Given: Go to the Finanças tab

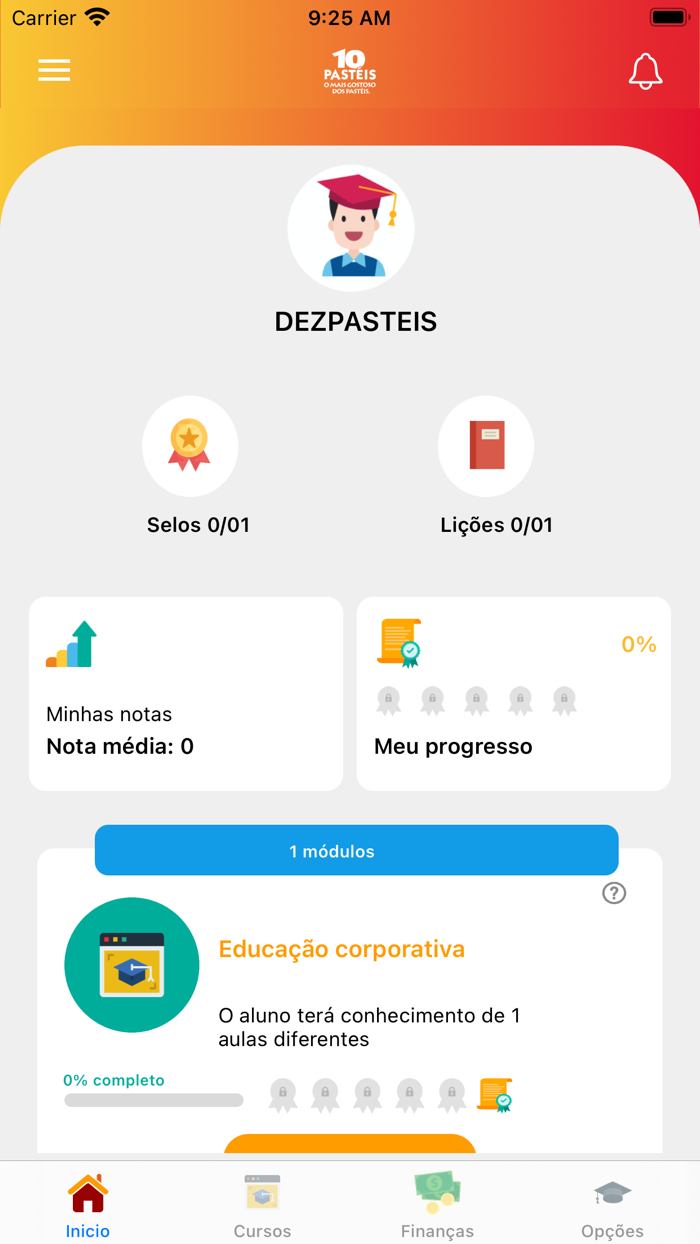Looking at the screenshot, I should point(437,1205).
